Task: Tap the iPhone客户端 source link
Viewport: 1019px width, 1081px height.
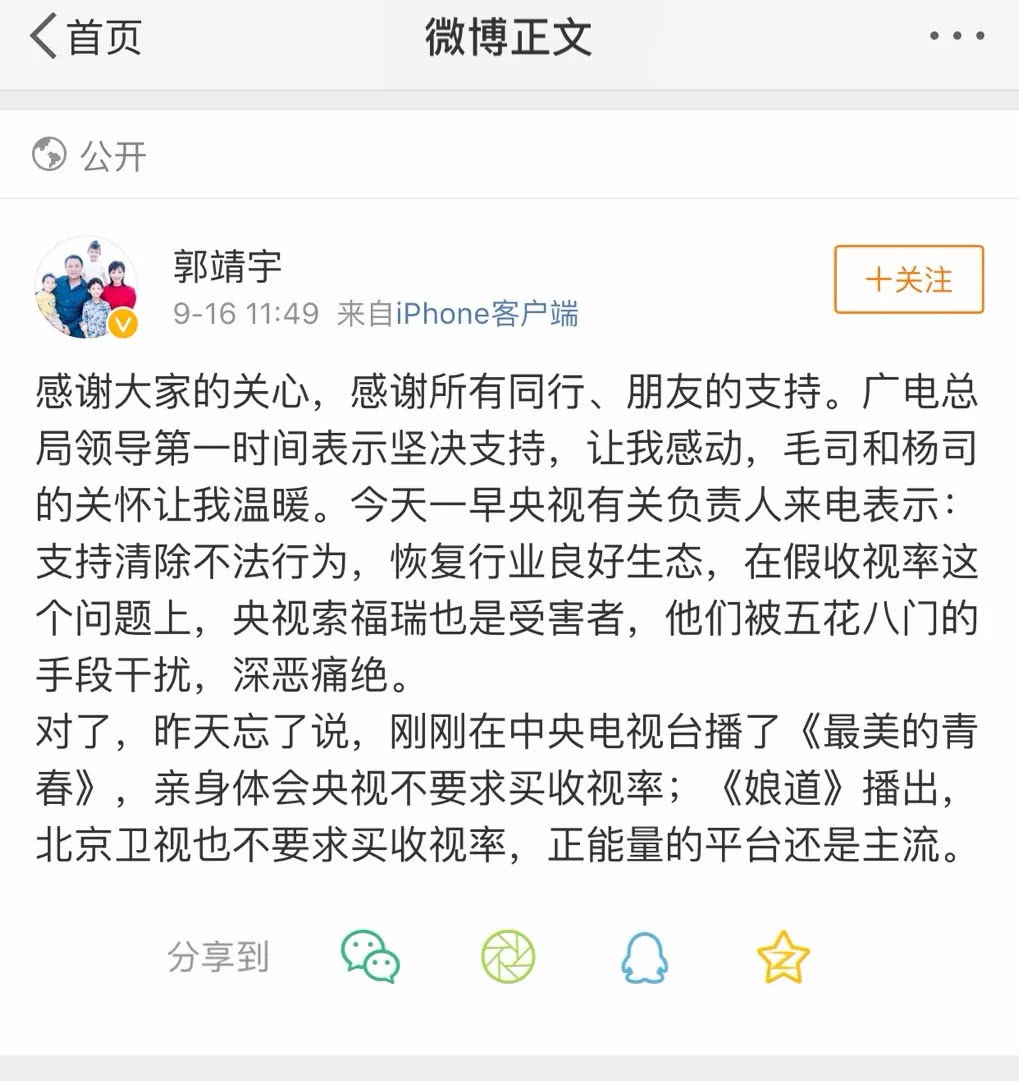Action: tap(487, 314)
